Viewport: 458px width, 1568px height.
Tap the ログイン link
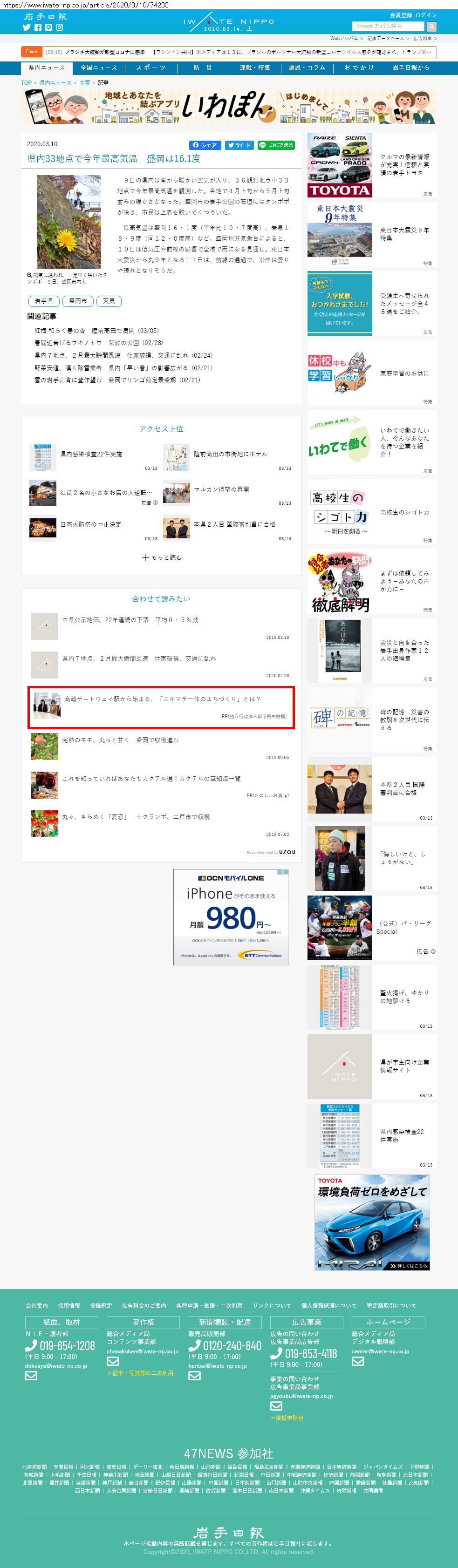coord(426,14)
